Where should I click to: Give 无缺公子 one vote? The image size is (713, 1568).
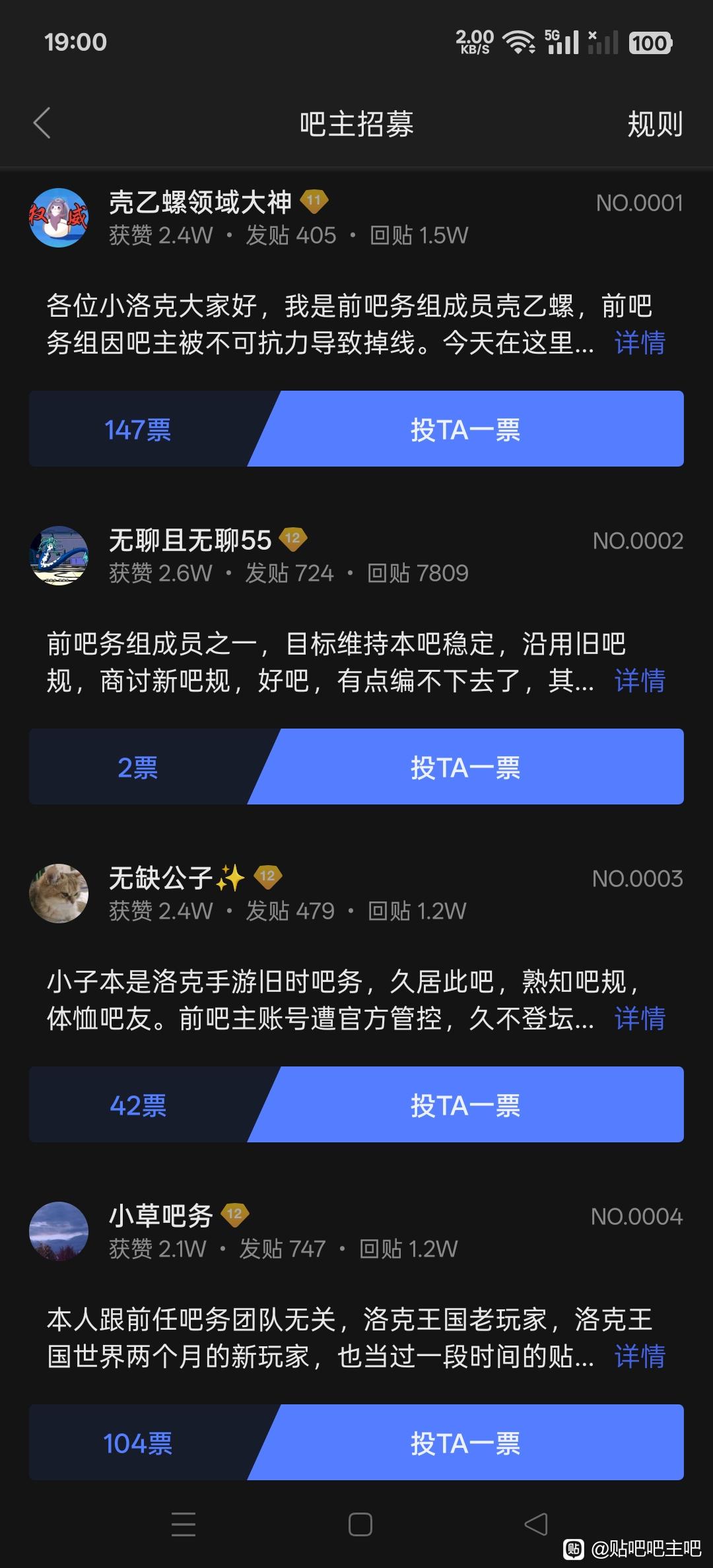[465, 1105]
